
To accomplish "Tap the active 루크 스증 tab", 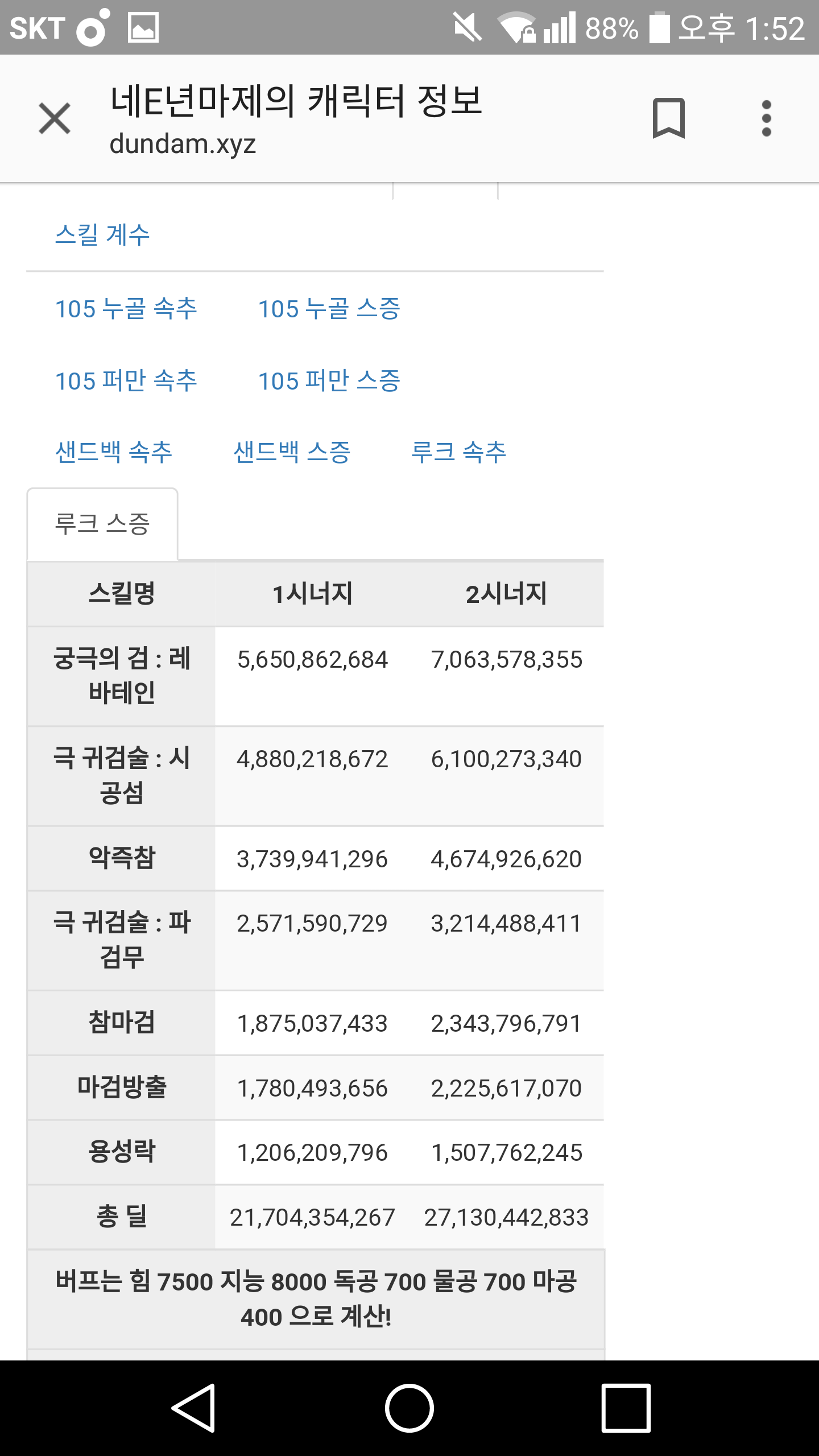I will click(102, 524).
